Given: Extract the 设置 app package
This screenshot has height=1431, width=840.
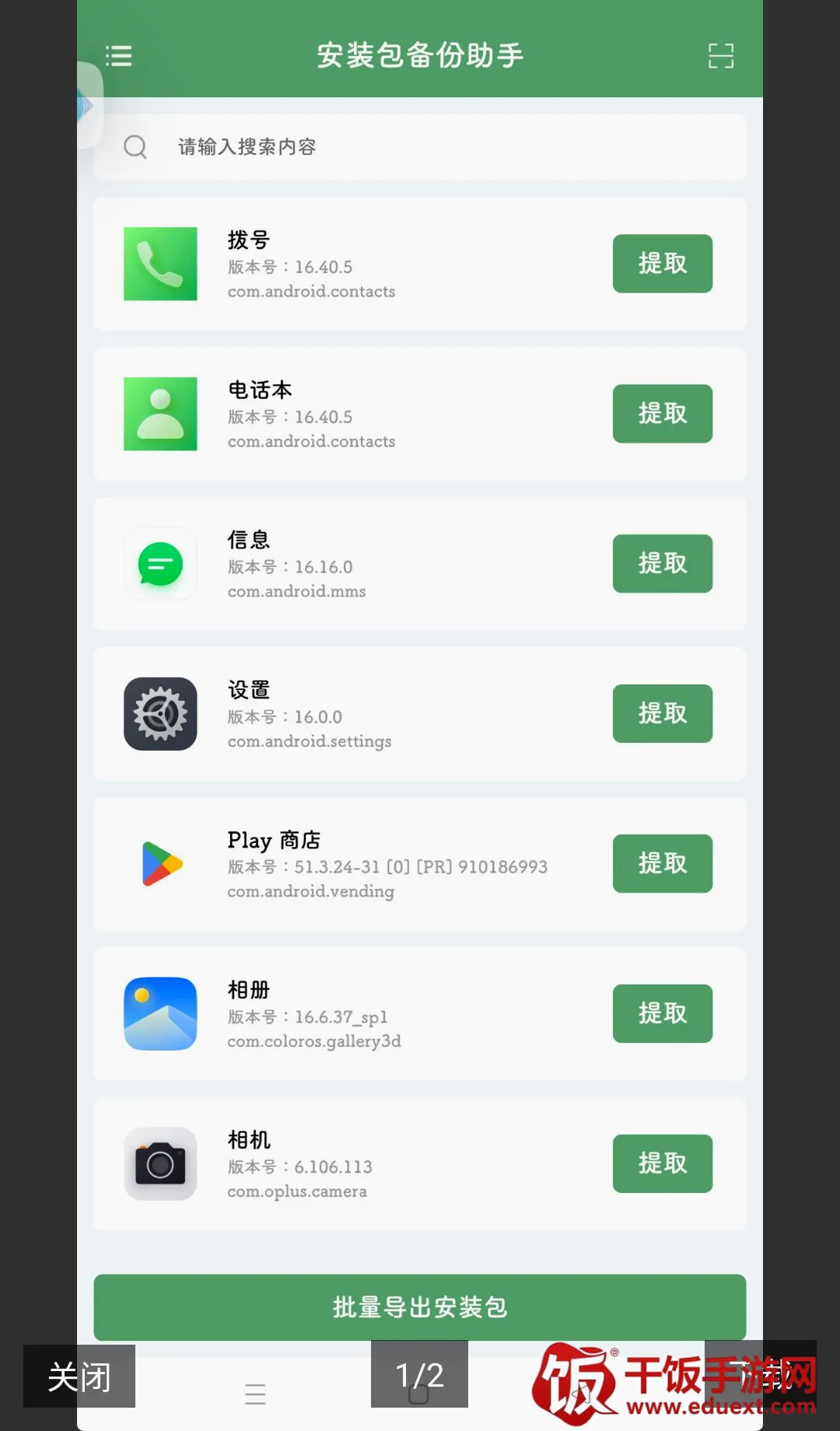Looking at the screenshot, I should 663,714.
